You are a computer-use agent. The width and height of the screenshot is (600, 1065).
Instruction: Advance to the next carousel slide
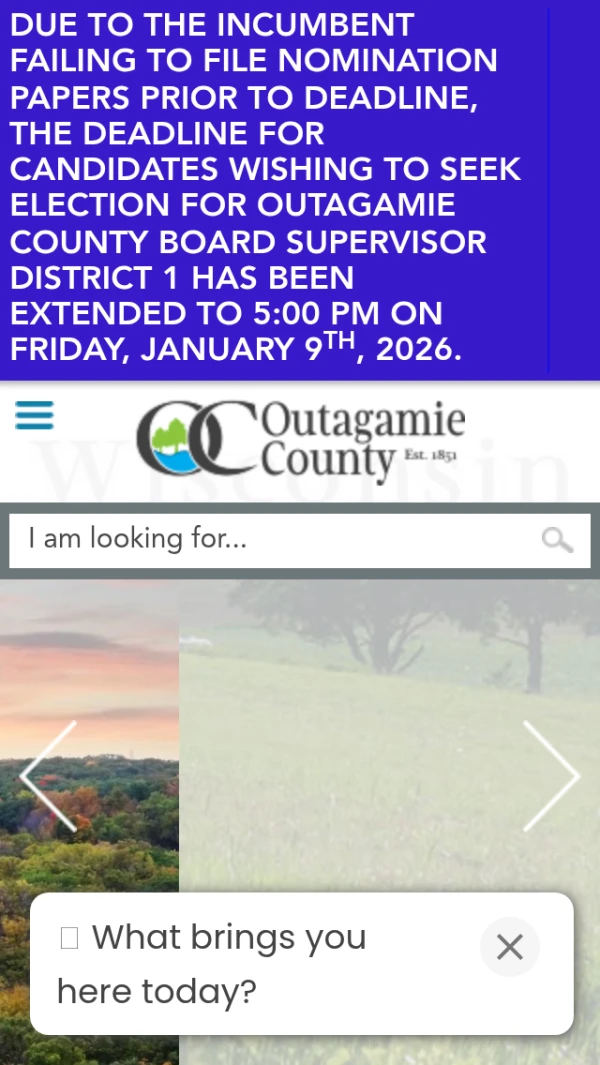click(551, 776)
